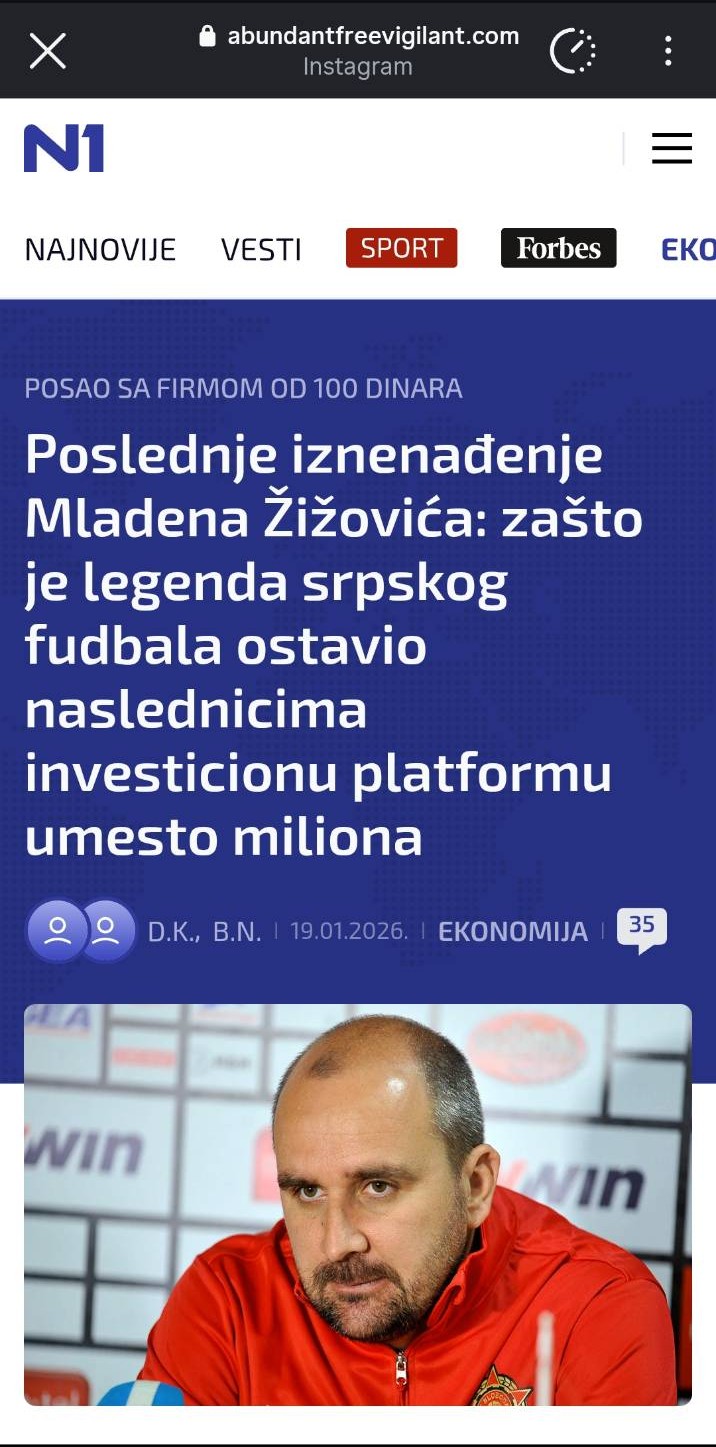Switch to the Najnovije section
Image resolution: width=716 pixels, height=1447 pixels.
[100, 249]
